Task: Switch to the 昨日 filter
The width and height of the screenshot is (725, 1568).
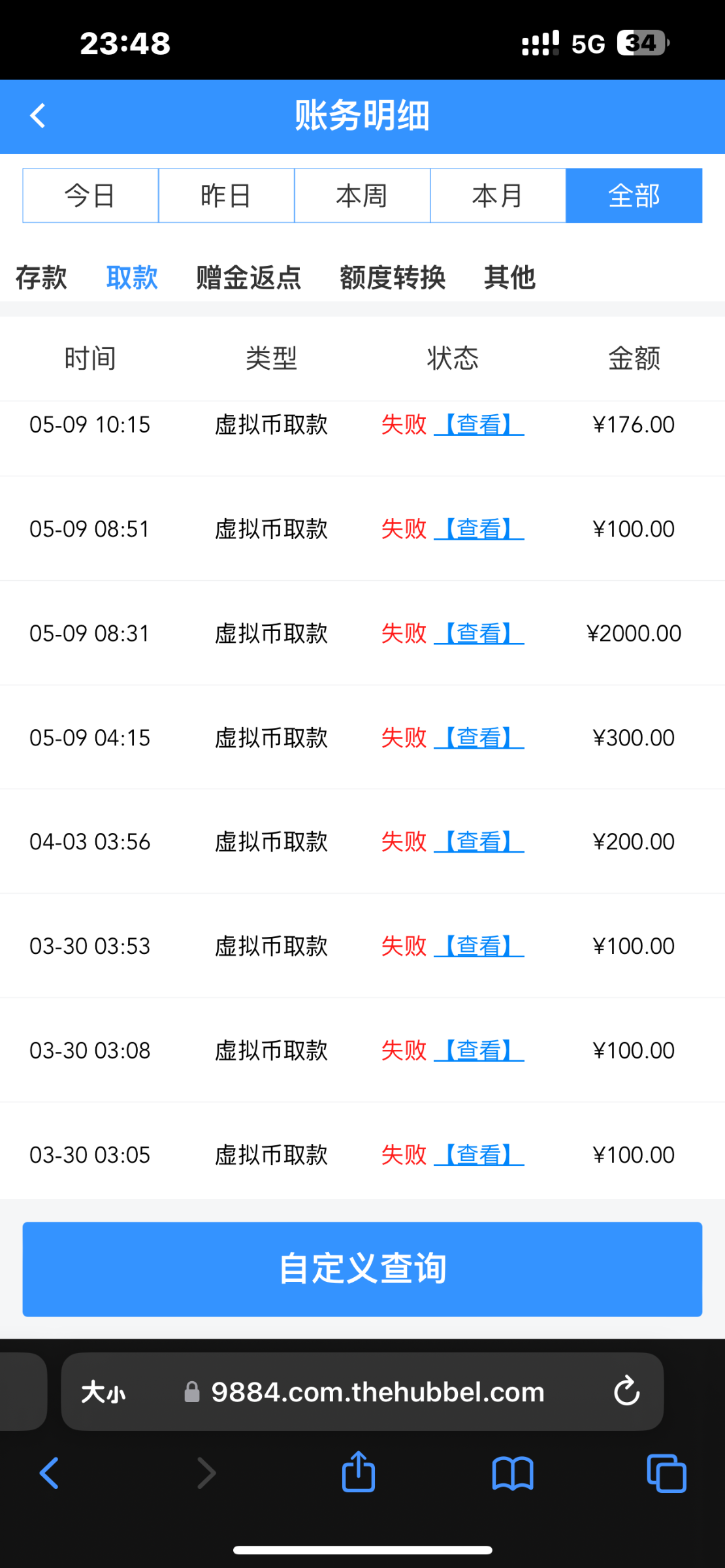Action: pyautogui.click(x=227, y=195)
